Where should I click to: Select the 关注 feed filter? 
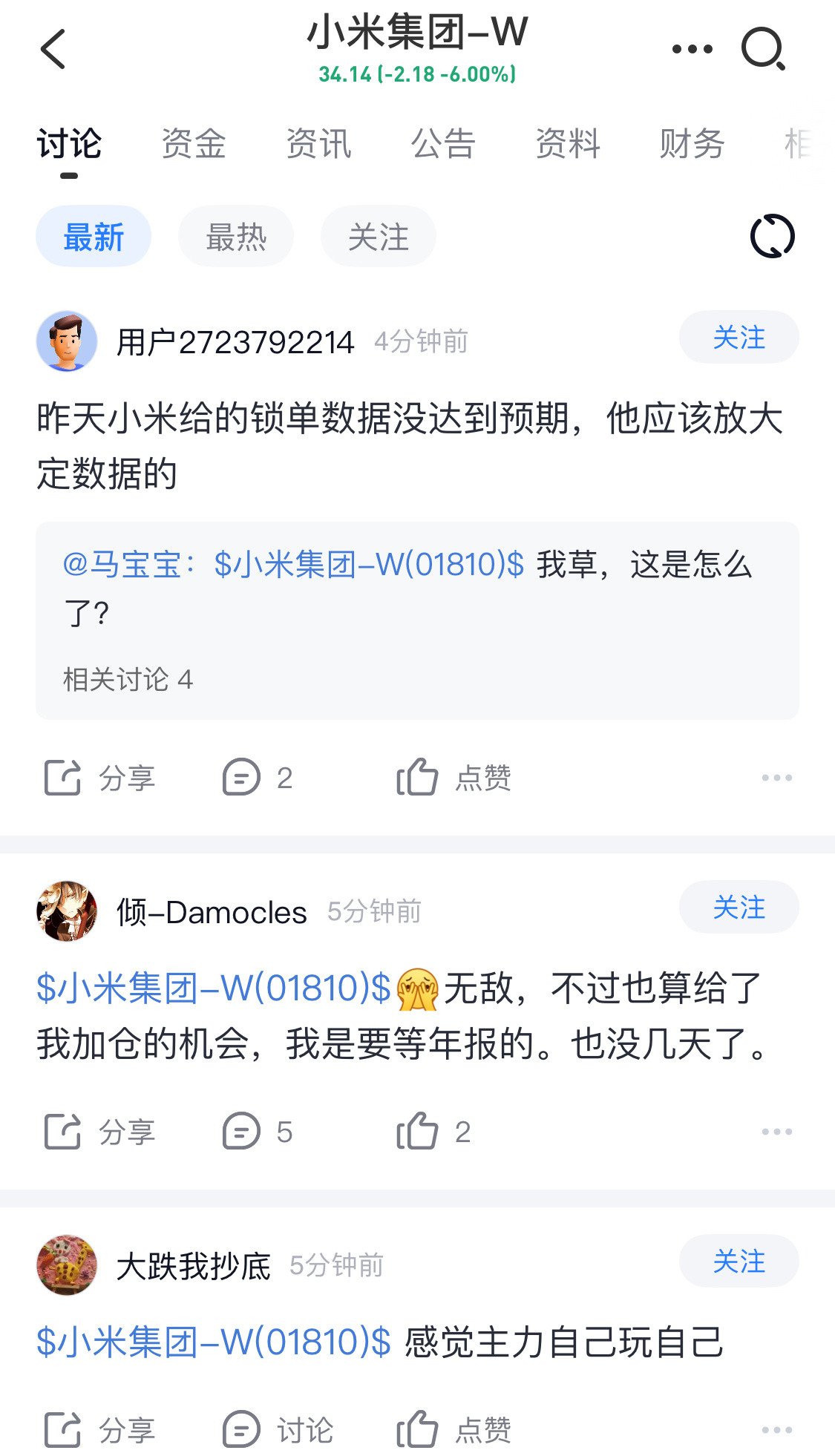click(378, 235)
